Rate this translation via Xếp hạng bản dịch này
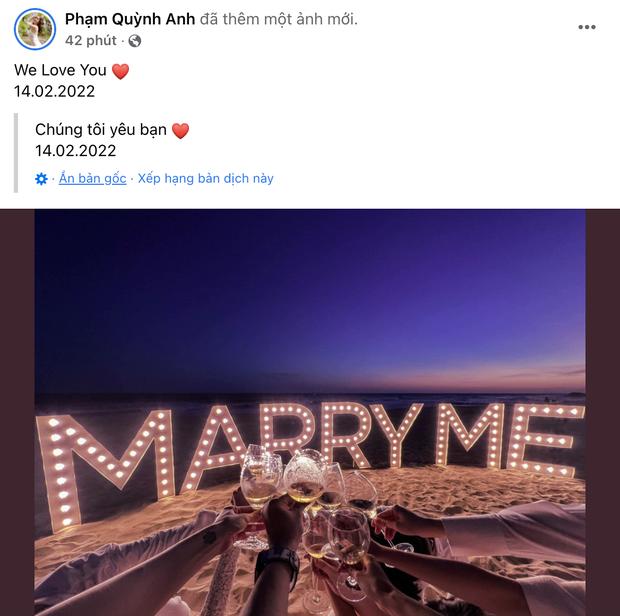This screenshot has width=620, height=616. 205,179
